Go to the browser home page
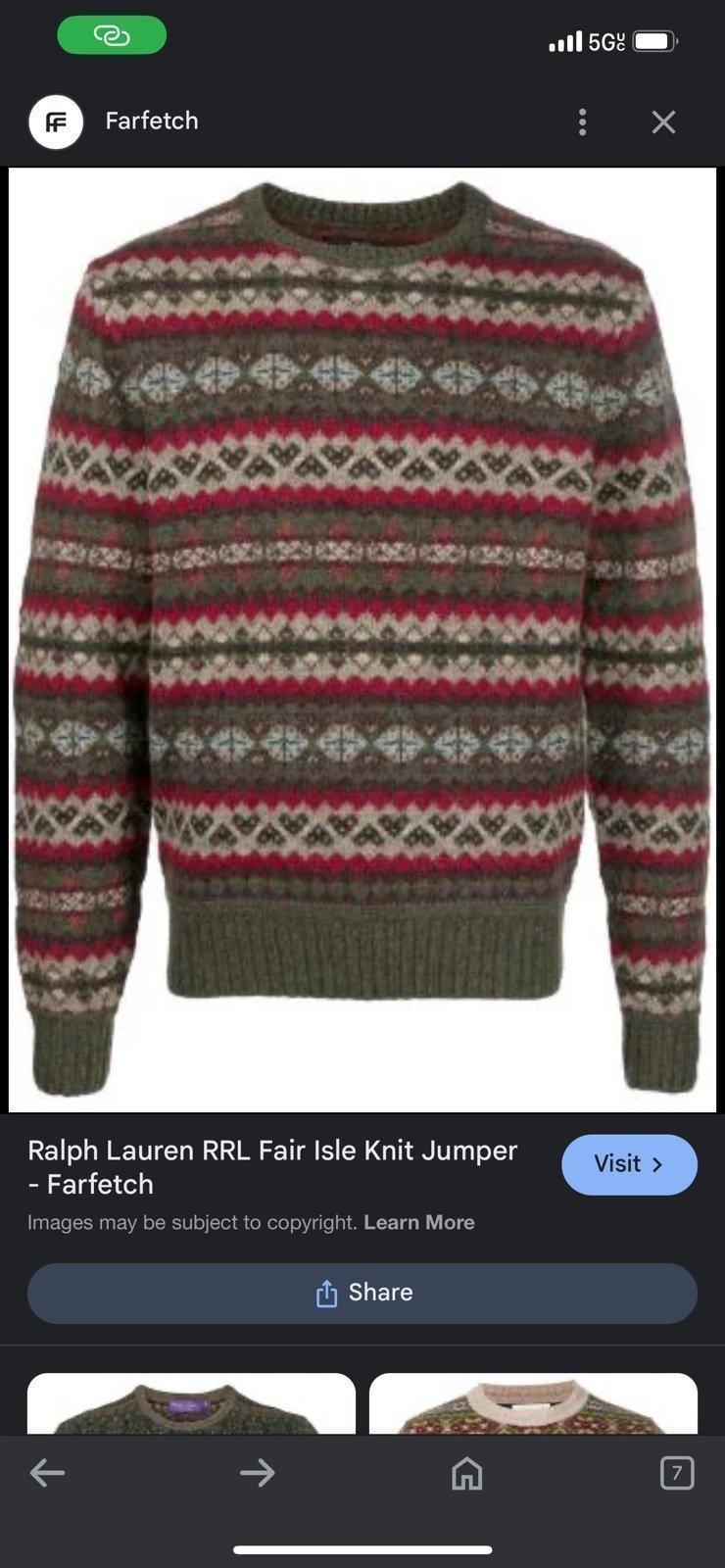Image resolution: width=725 pixels, height=1568 pixels. pyautogui.click(x=467, y=1472)
